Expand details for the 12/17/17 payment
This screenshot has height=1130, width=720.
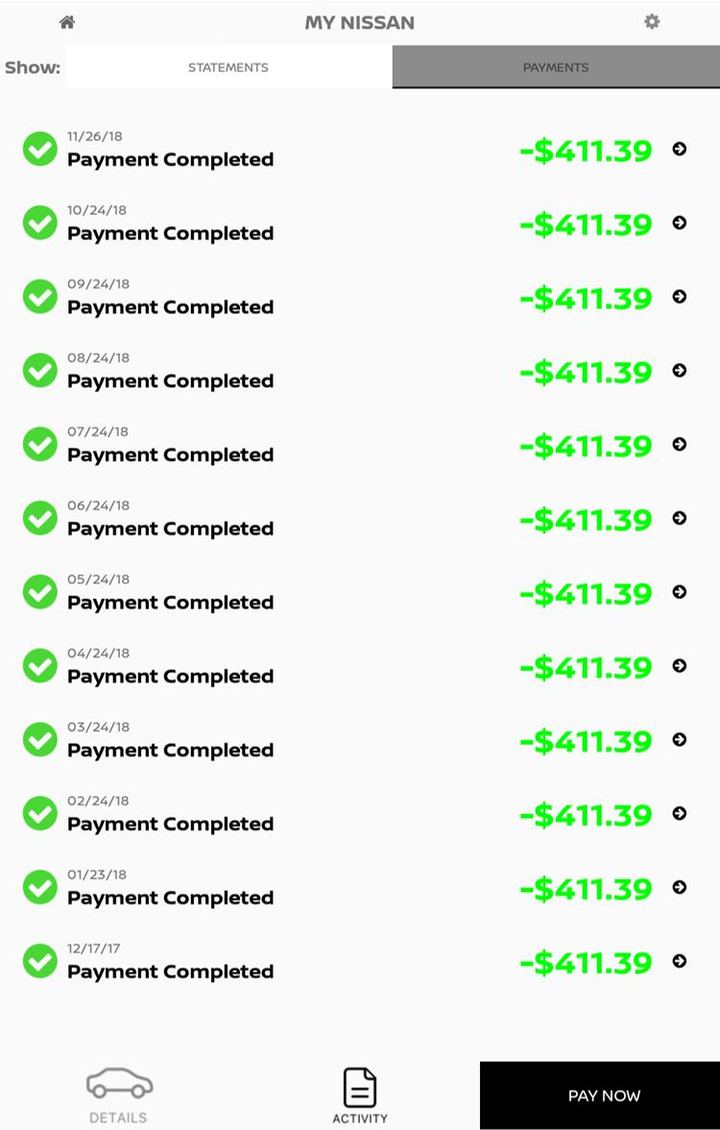pos(679,961)
